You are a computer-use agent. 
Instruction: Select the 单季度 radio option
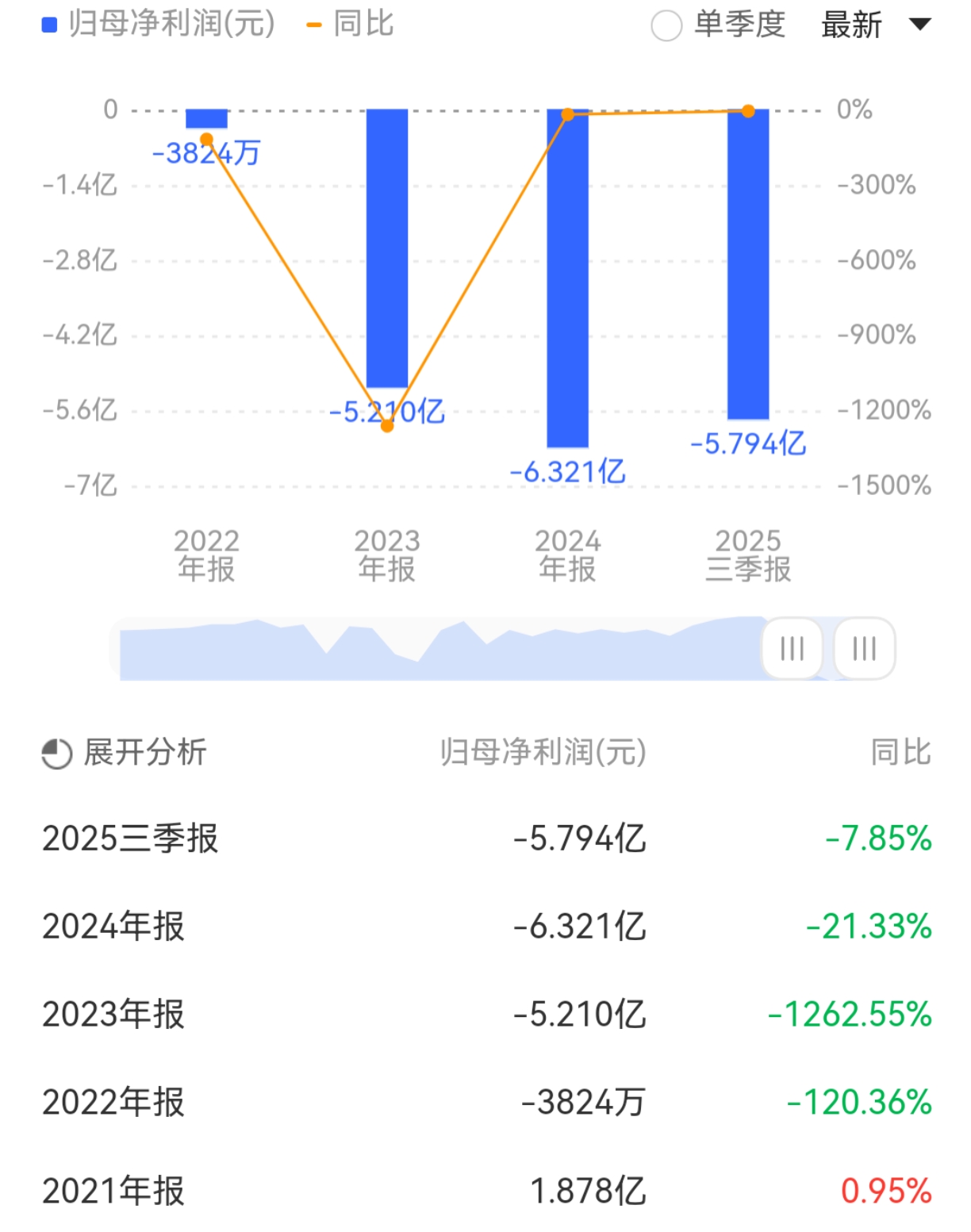point(666,25)
